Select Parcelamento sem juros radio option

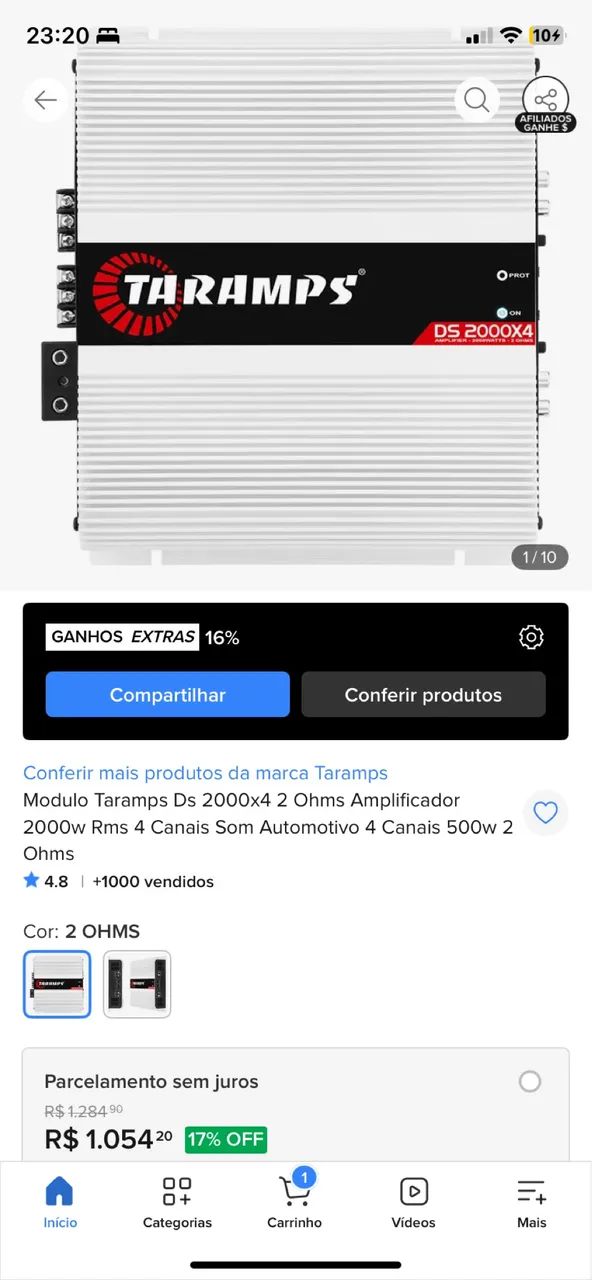point(530,1081)
